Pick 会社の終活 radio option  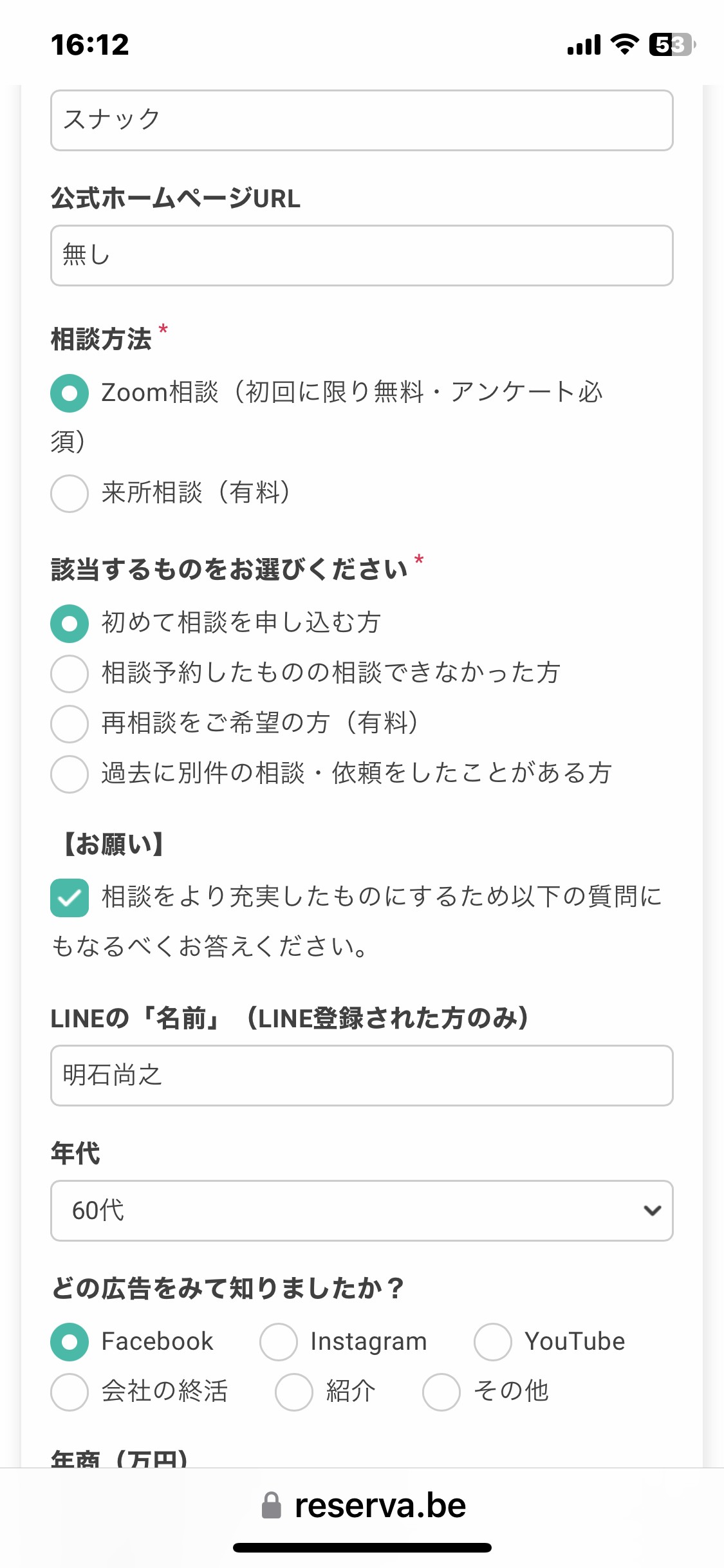[70, 1392]
